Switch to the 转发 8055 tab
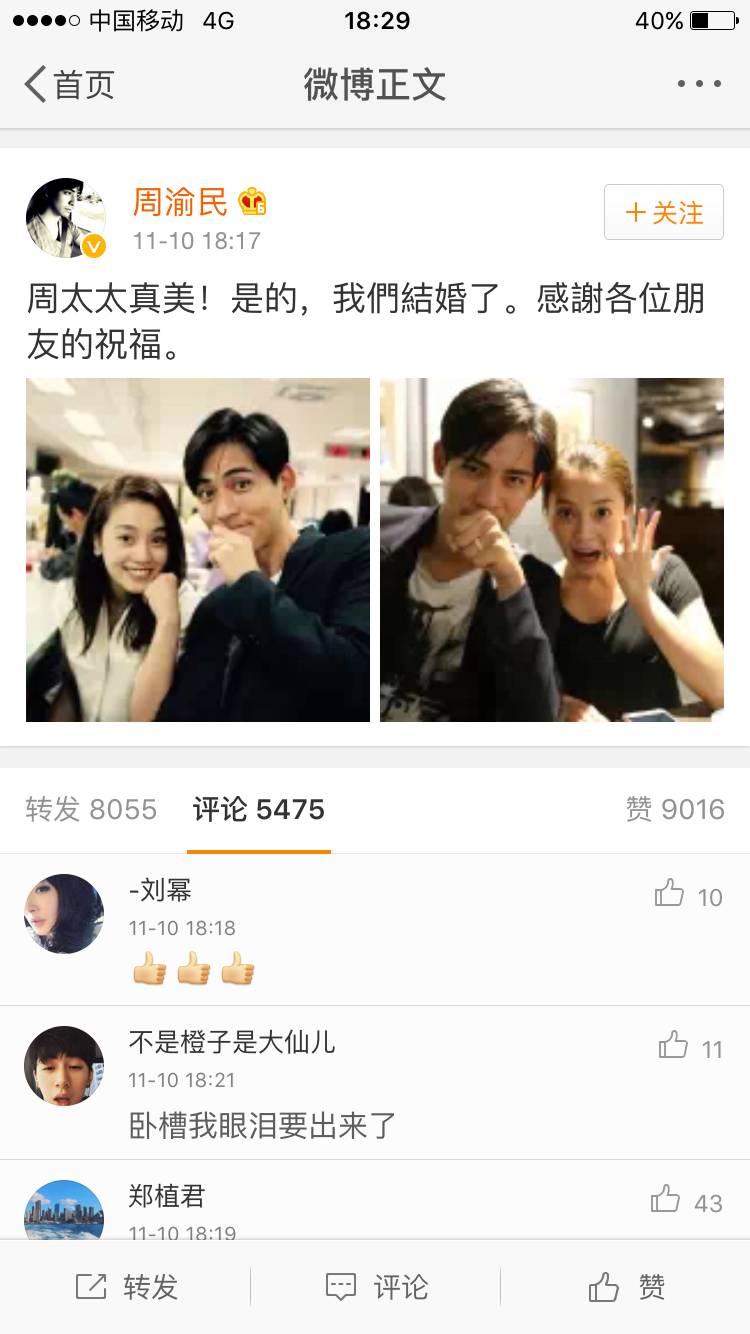The height and width of the screenshot is (1334, 750). [x=91, y=809]
